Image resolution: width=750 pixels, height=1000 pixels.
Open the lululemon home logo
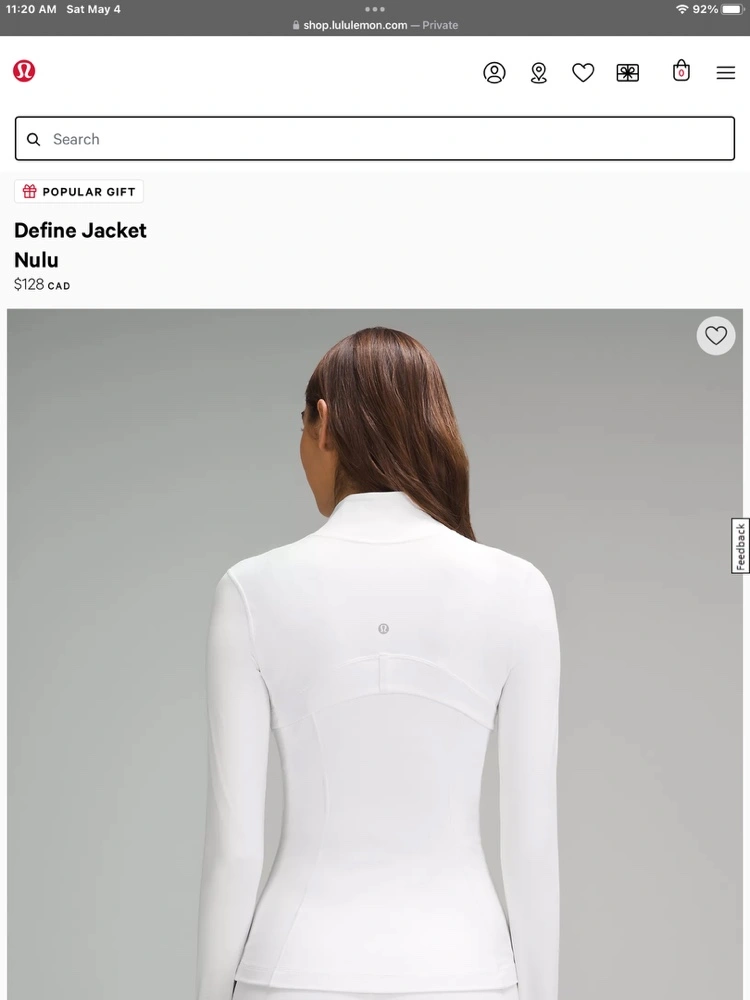point(24,71)
